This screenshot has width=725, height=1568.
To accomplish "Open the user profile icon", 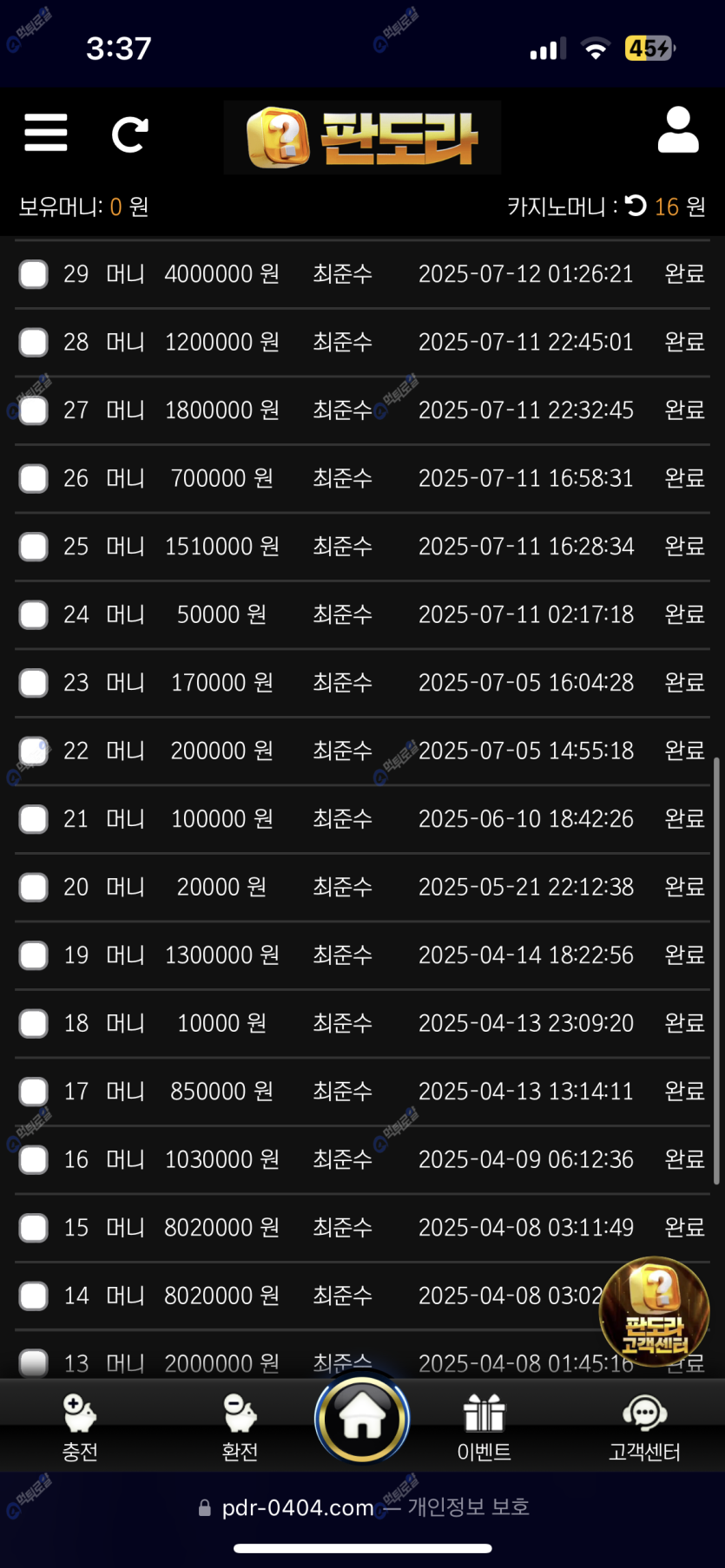I will tap(678, 131).
